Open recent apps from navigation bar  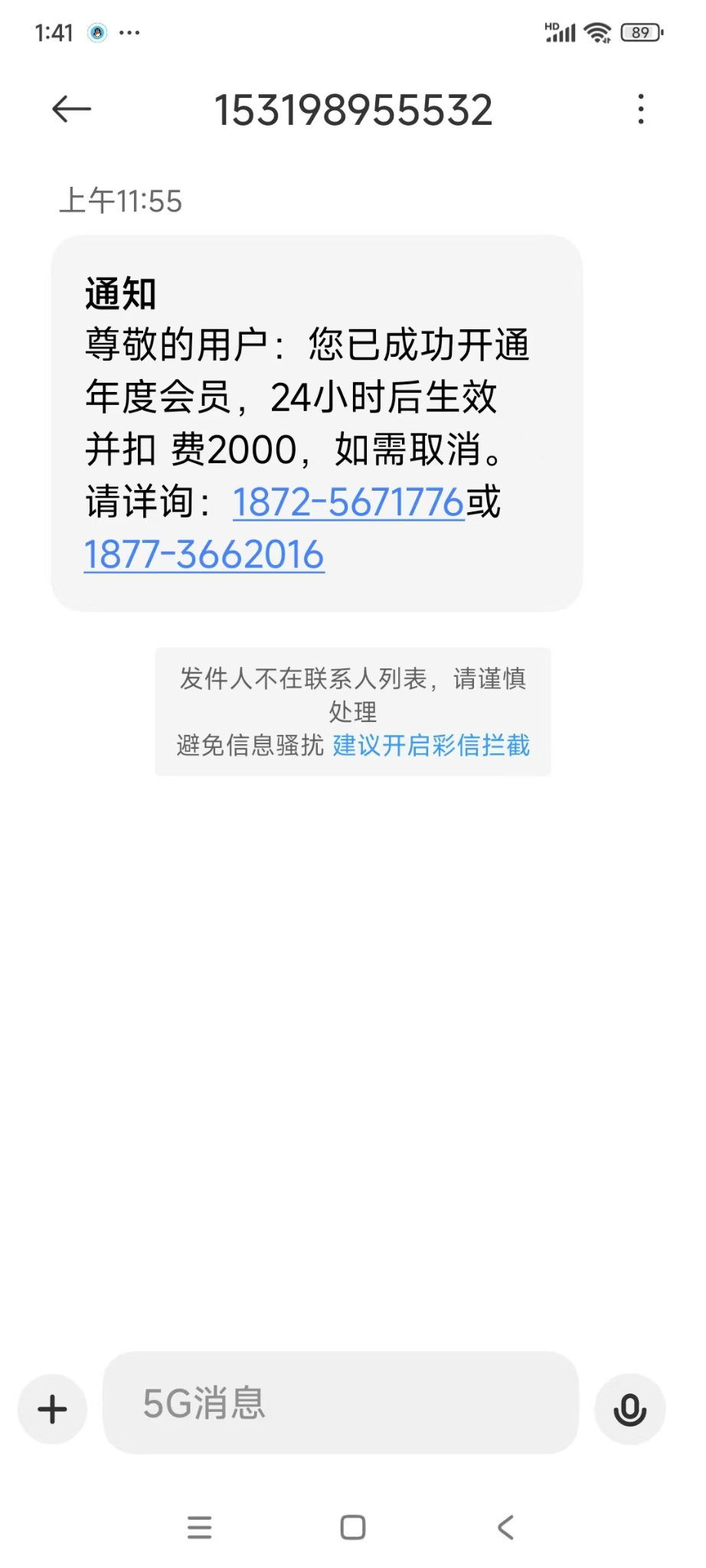200,1527
